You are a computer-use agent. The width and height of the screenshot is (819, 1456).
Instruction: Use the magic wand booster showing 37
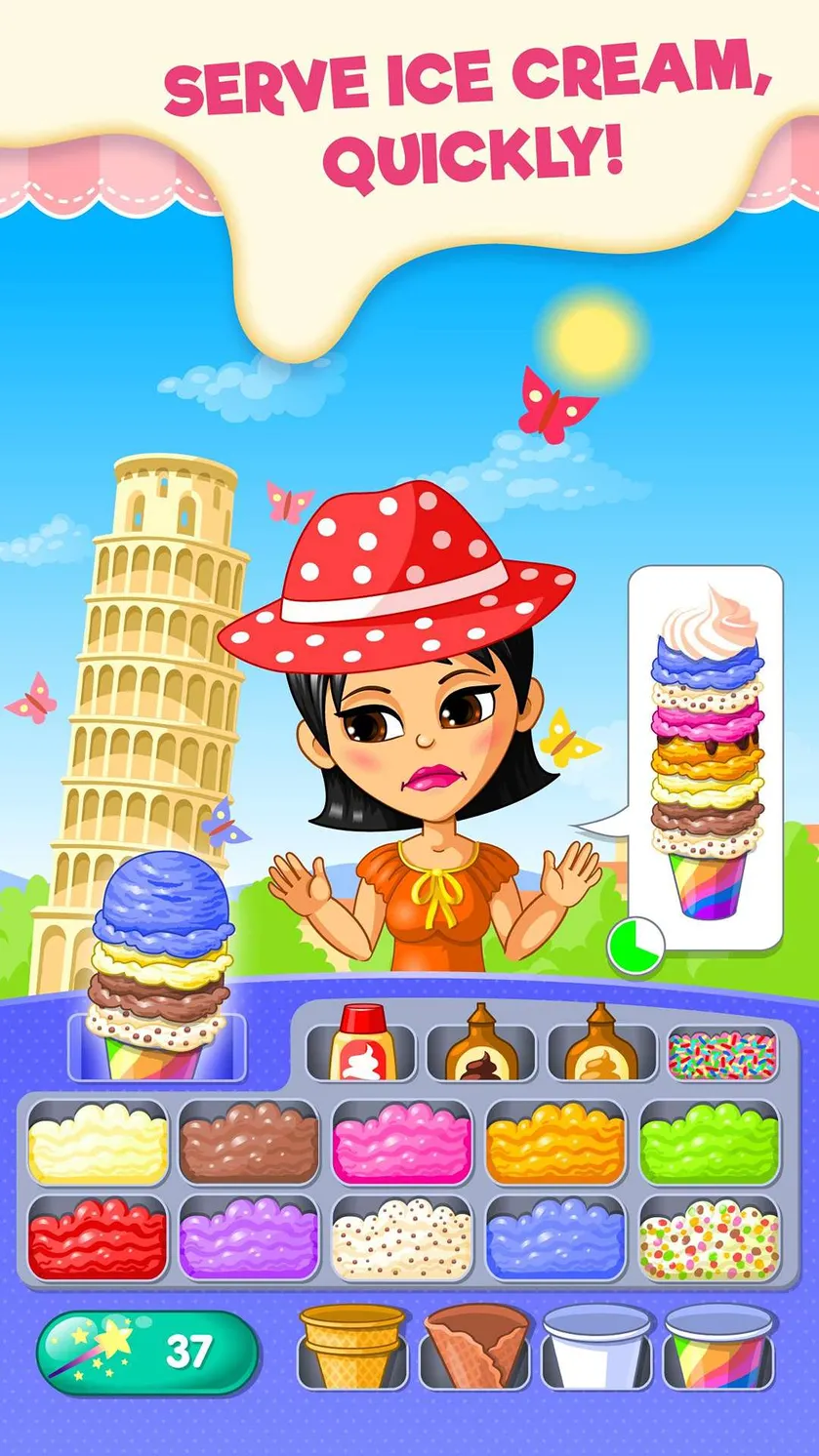tap(147, 1352)
